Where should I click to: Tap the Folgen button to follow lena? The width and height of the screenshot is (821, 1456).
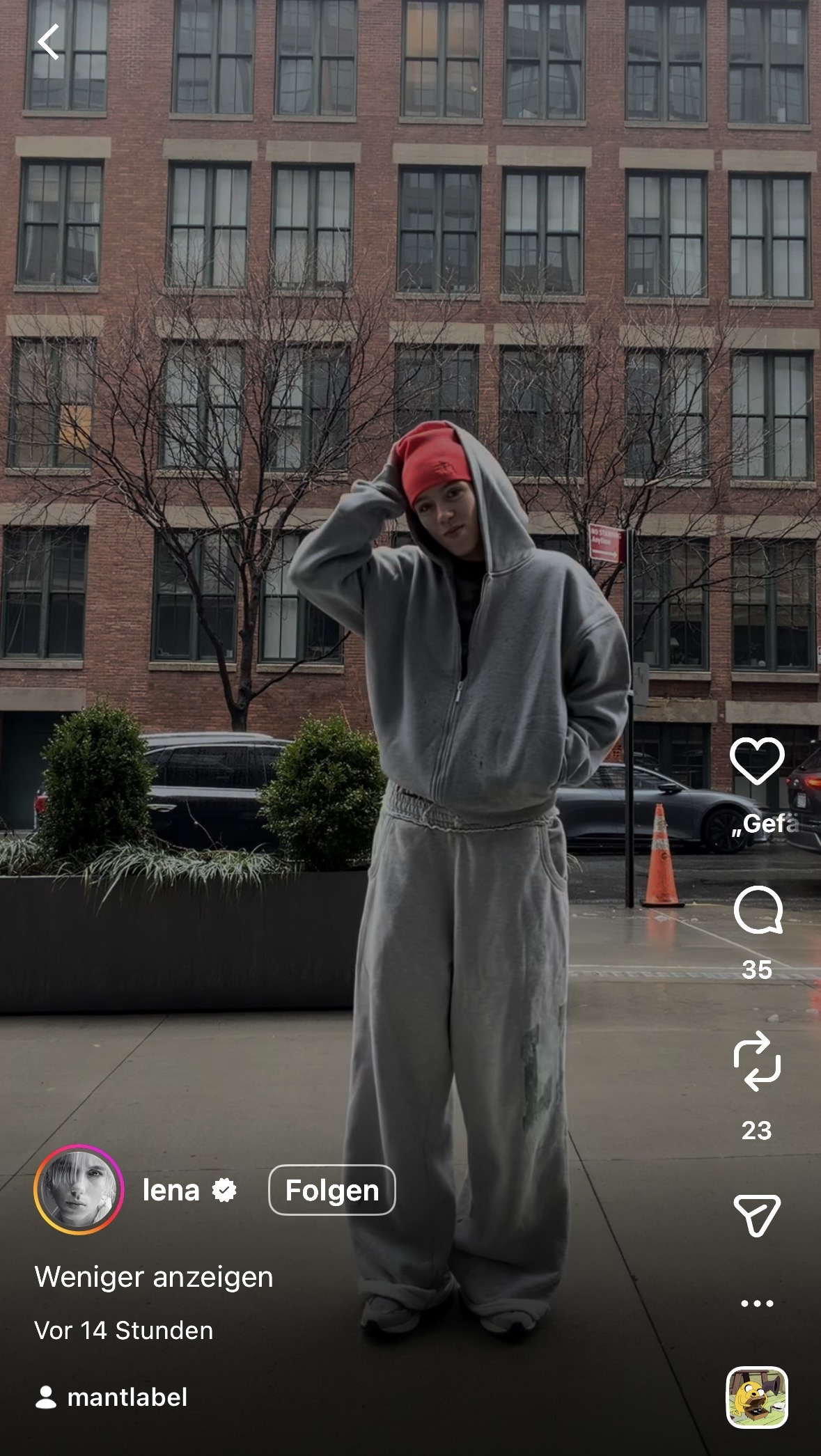pos(332,1190)
